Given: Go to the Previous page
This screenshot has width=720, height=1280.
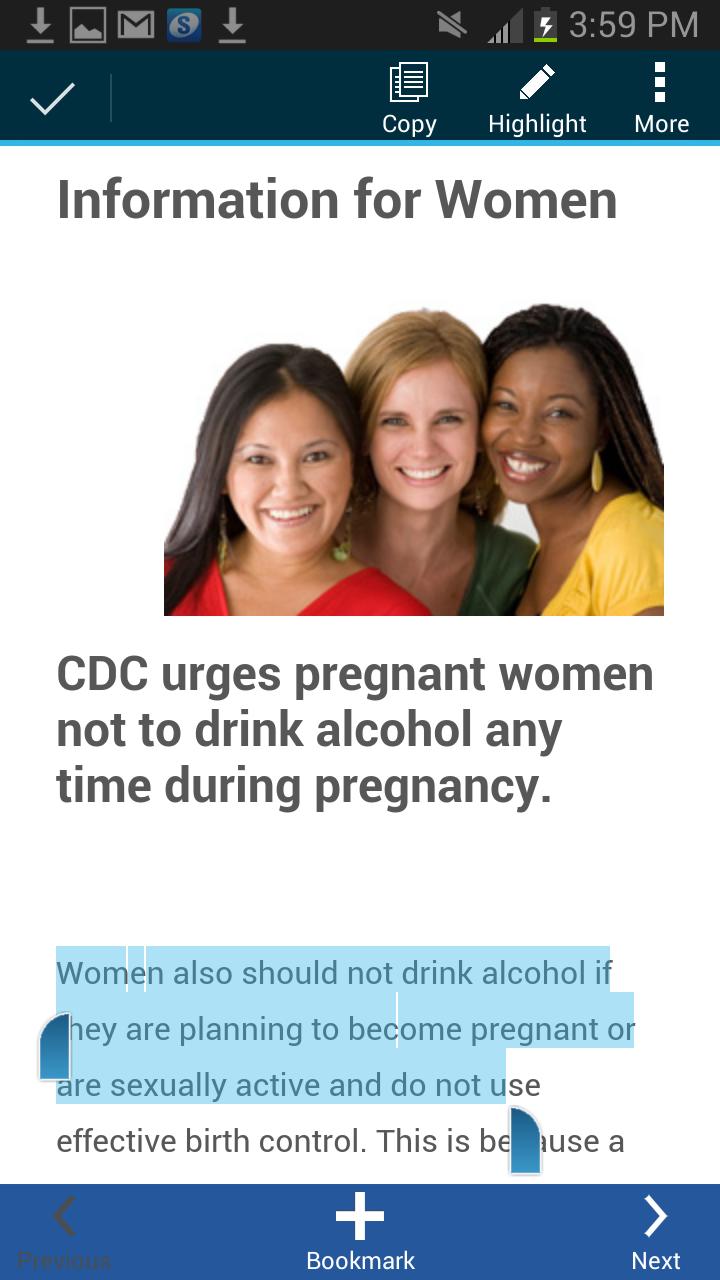Looking at the screenshot, I should tap(64, 1232).
